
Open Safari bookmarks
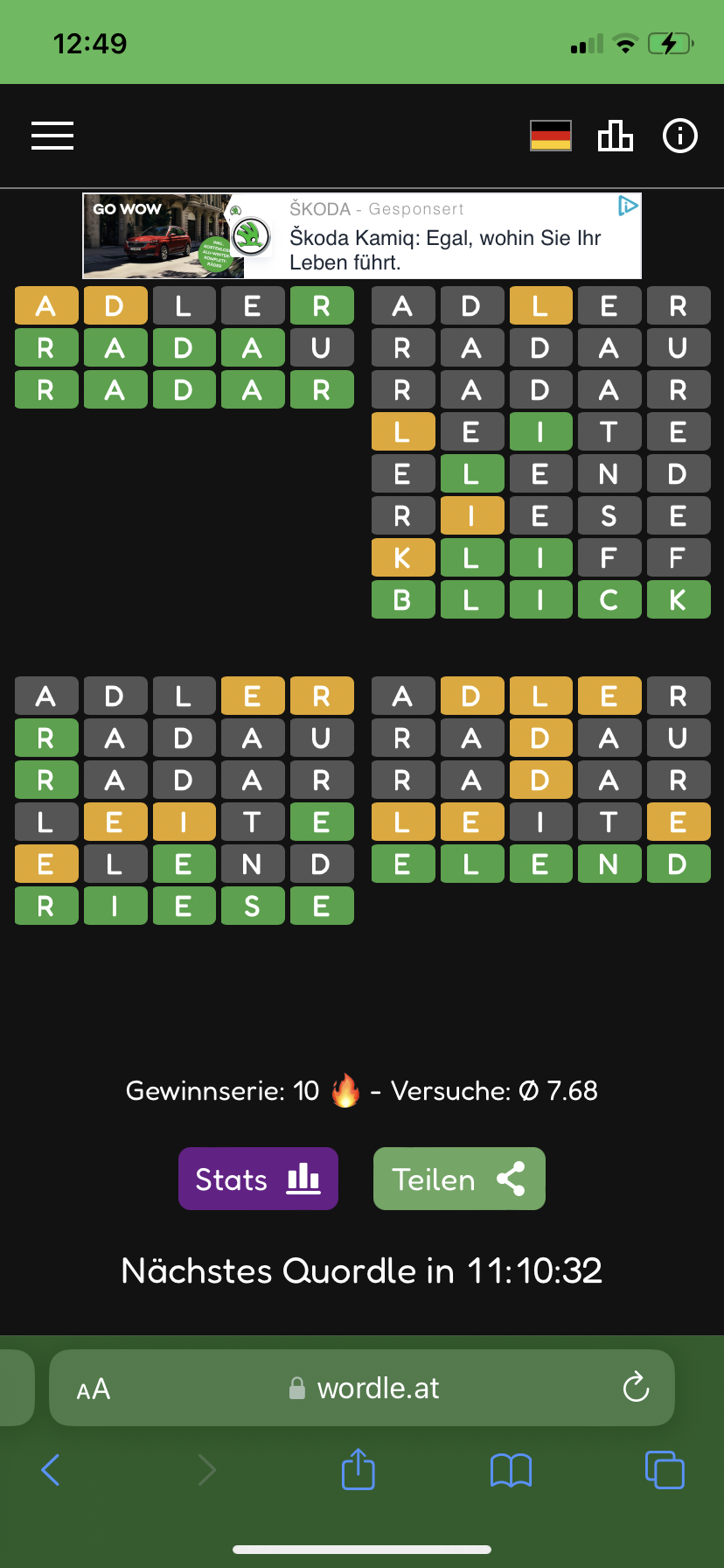[x=512, y=1470]
